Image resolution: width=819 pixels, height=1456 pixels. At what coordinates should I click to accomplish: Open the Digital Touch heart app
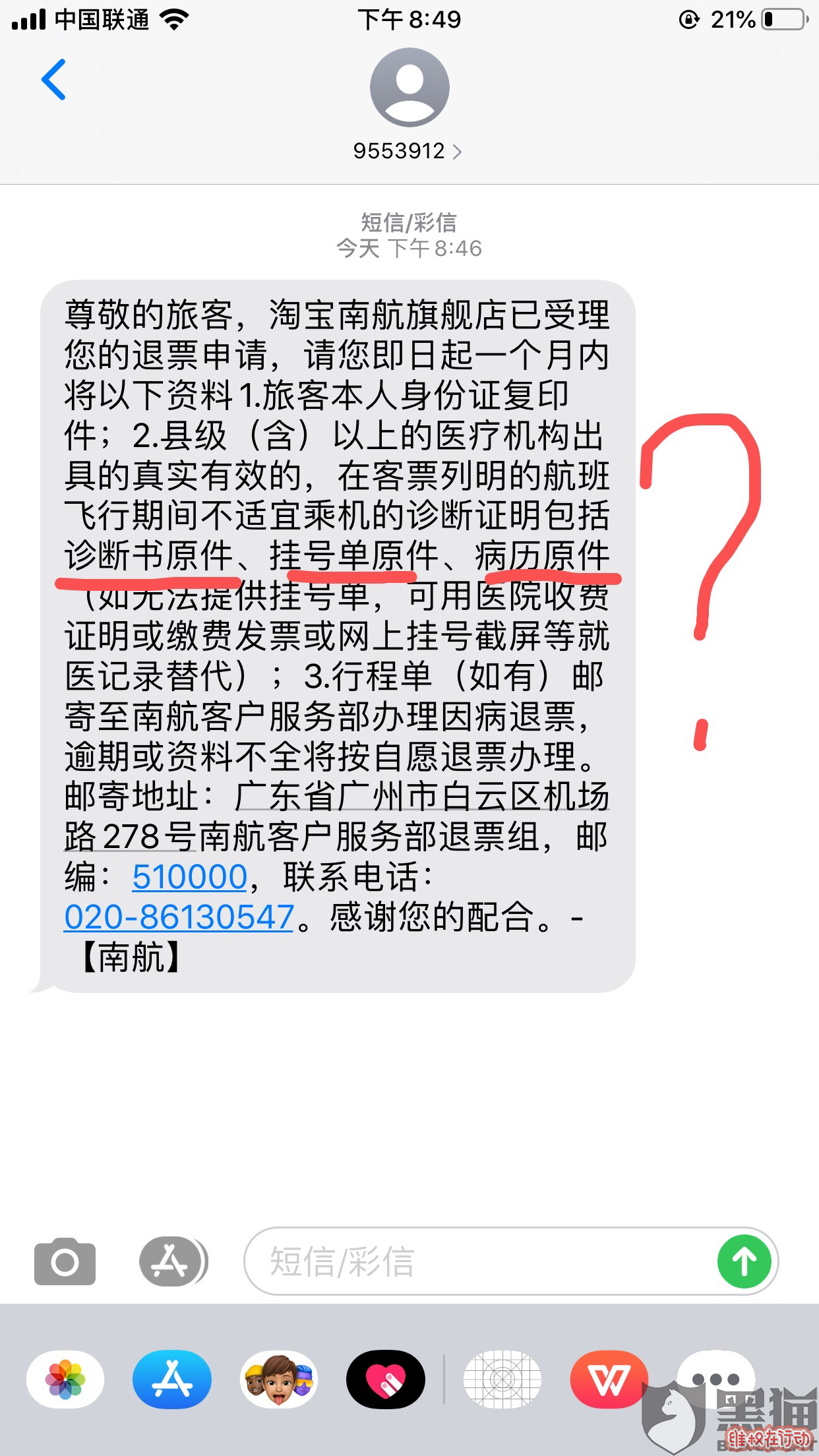tap(385, 1380)
